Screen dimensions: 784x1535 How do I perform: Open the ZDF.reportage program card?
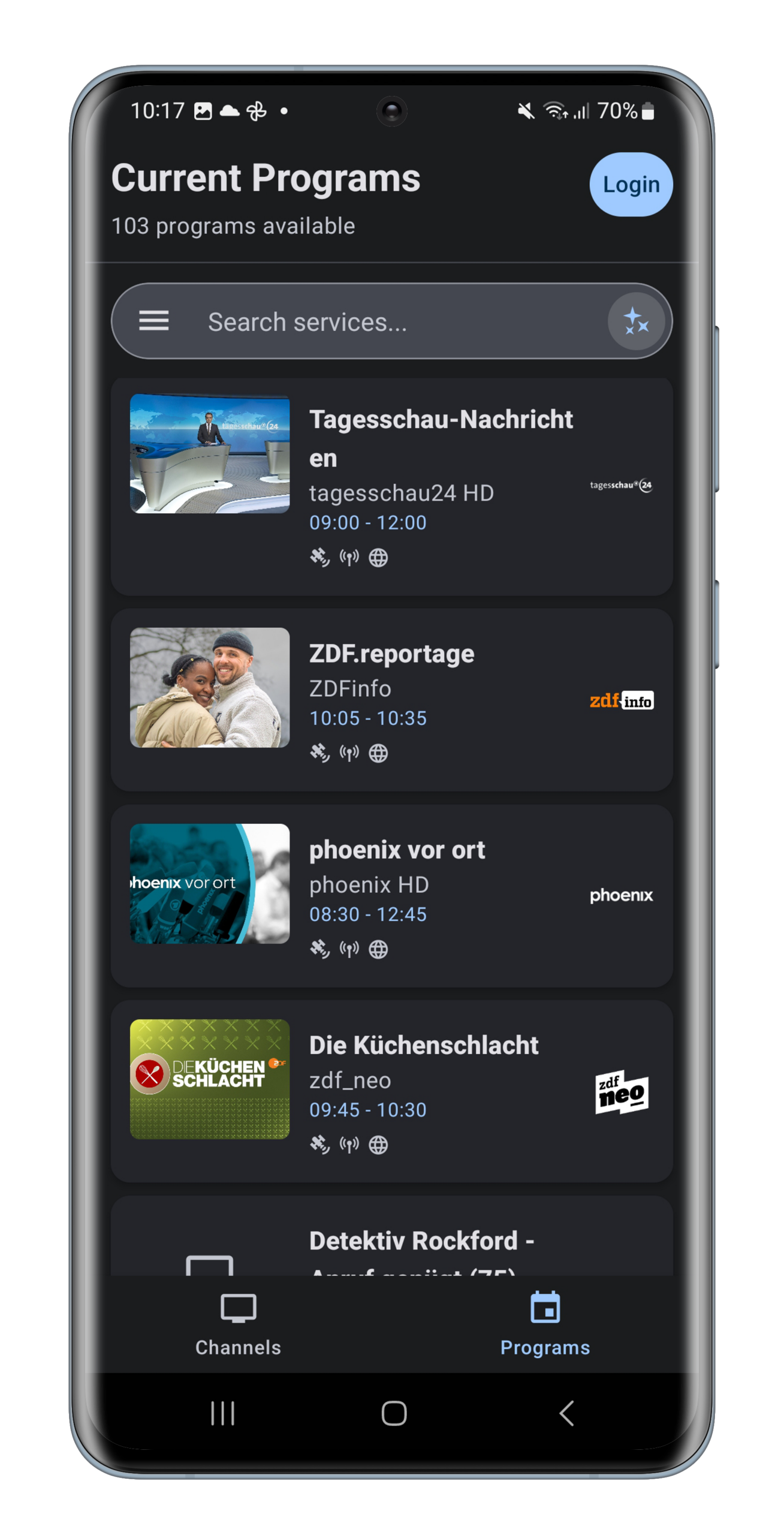tap(391, 699)
